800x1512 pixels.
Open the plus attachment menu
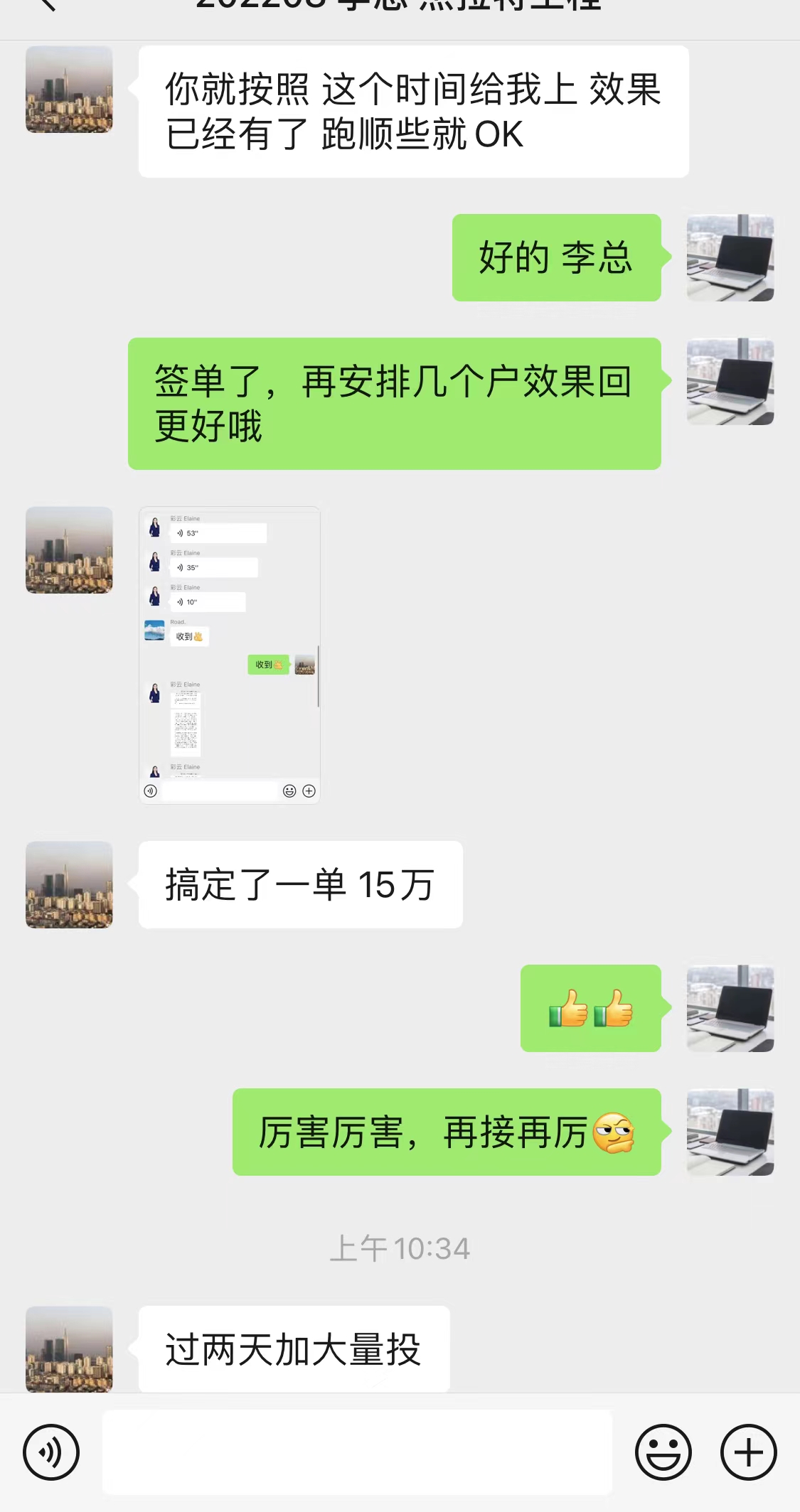pos(748,1452)
